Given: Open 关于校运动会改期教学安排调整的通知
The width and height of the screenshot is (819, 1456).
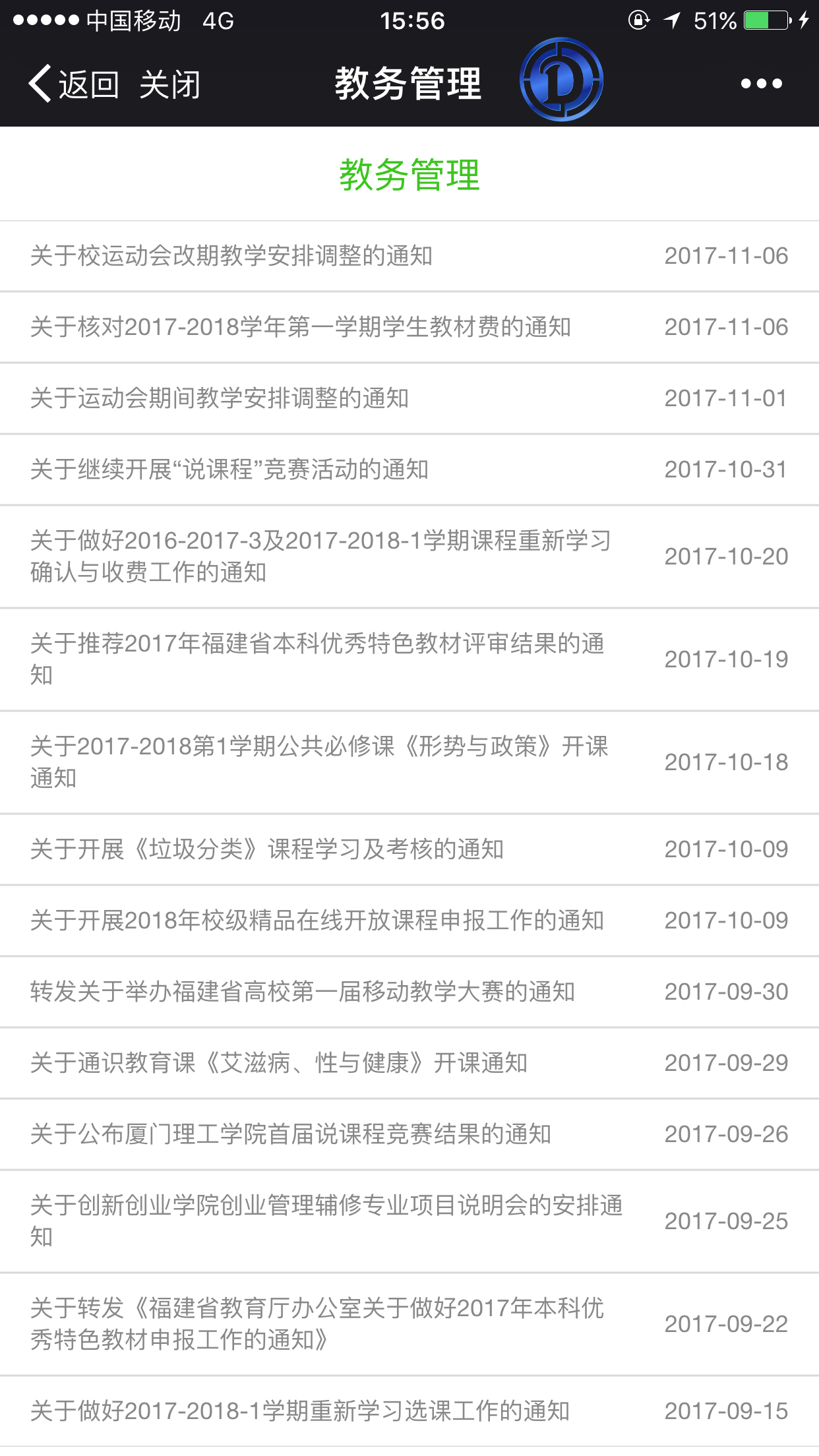Looking at the screenshot, I should tap(409, 256).
